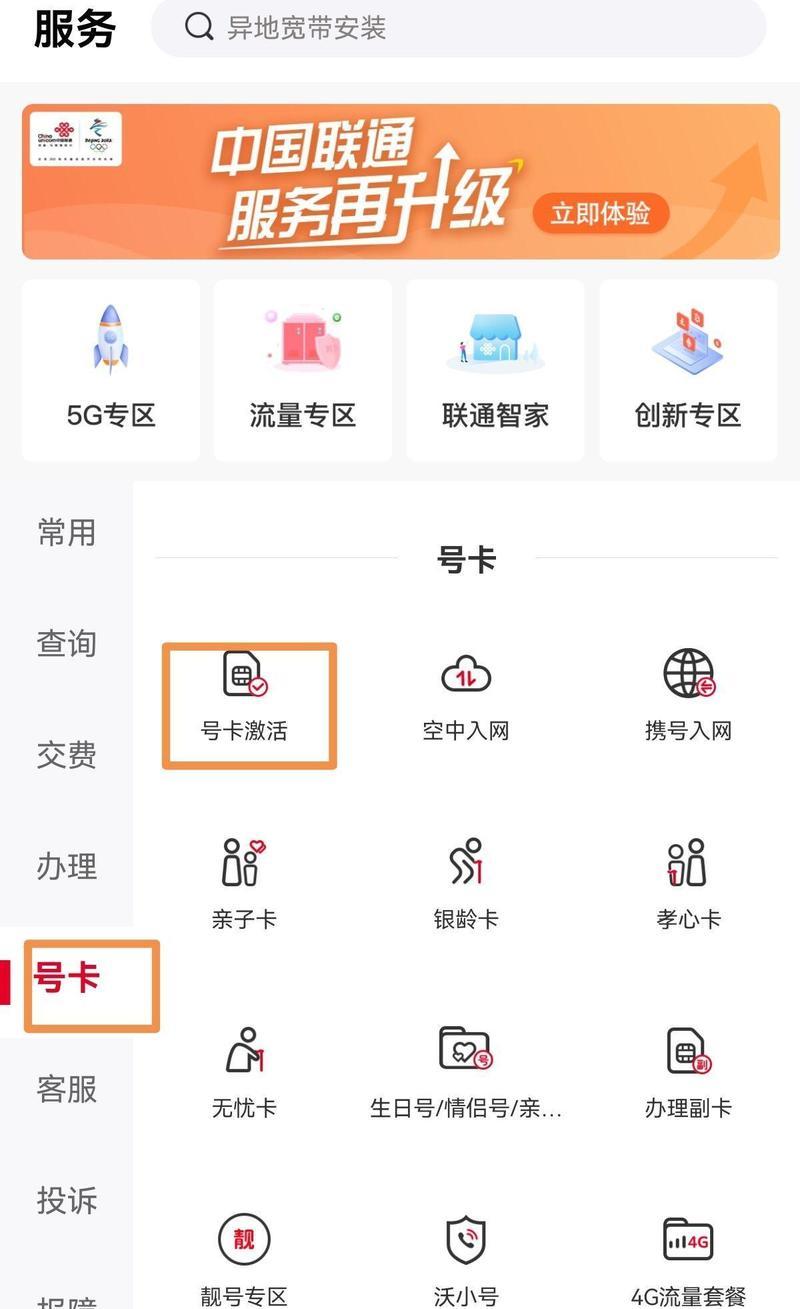
Task: Open the search box at the top
Action: [x=458, y=27]
